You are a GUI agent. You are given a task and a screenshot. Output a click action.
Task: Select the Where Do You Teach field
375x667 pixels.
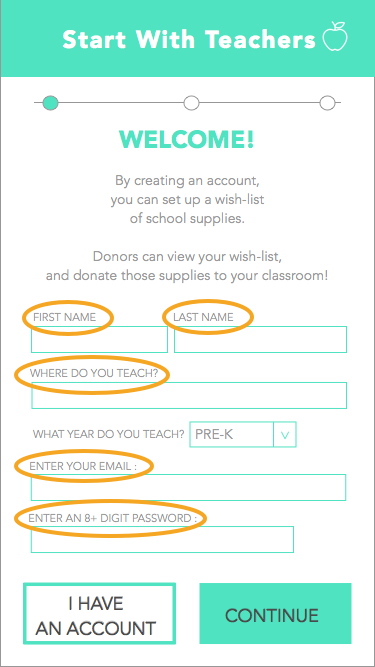pyautogui.click(x=189, y=395)
